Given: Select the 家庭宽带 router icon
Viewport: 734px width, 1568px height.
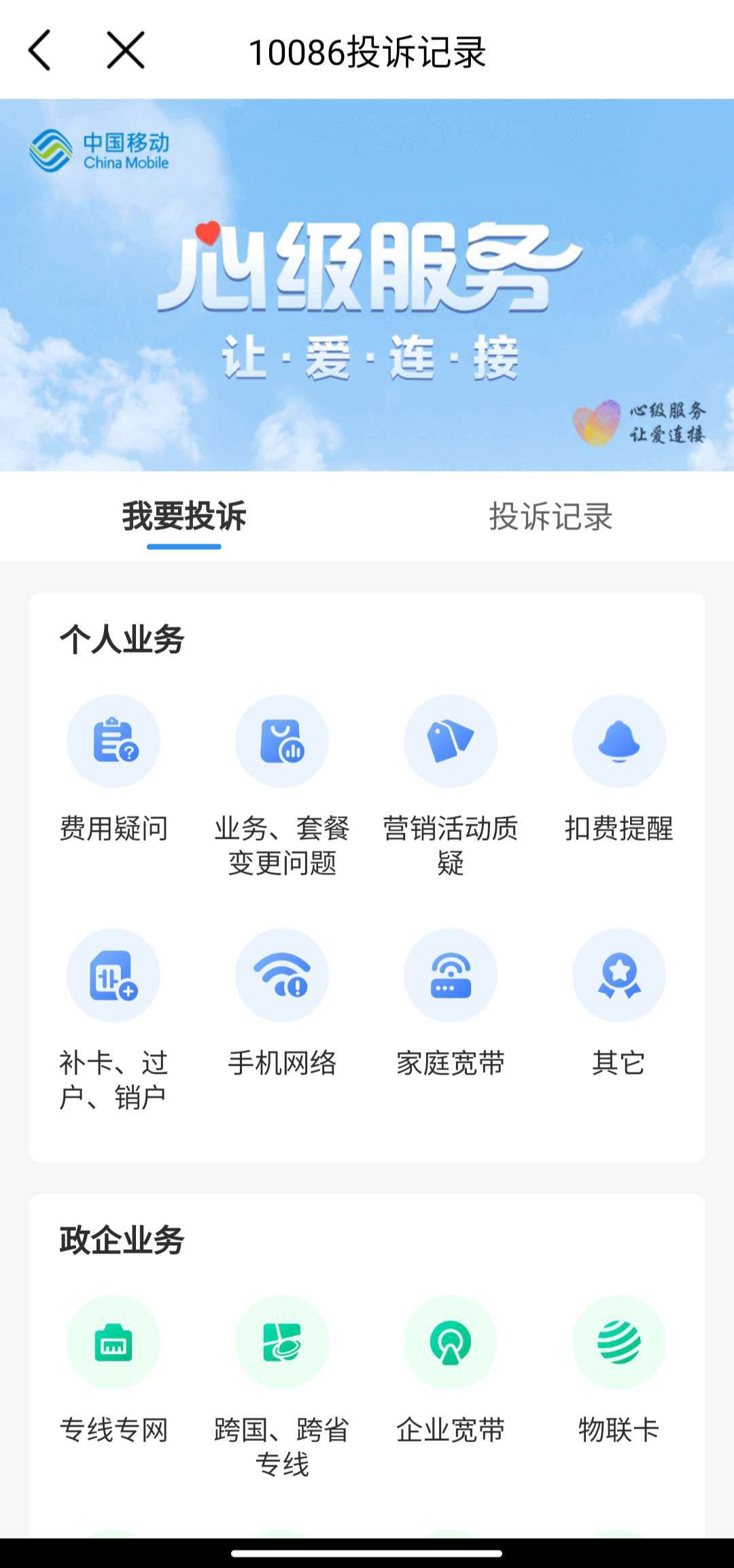Looking at the screenshot, I should point(450,975).
